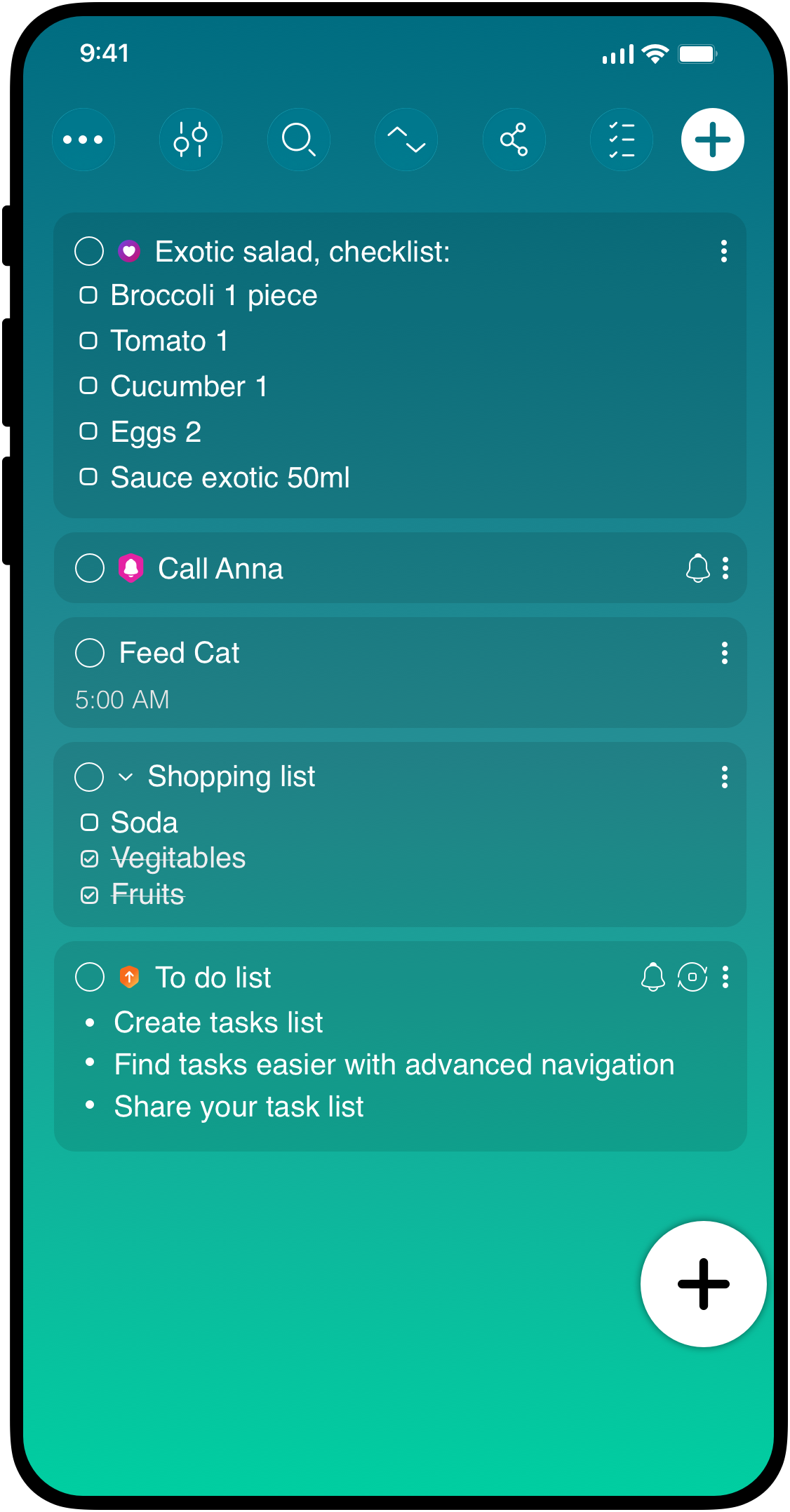Viewport: 790px width, 1512px height.
Task: Tap the orange priority badge on To do list
Action: tap(130, 976)
